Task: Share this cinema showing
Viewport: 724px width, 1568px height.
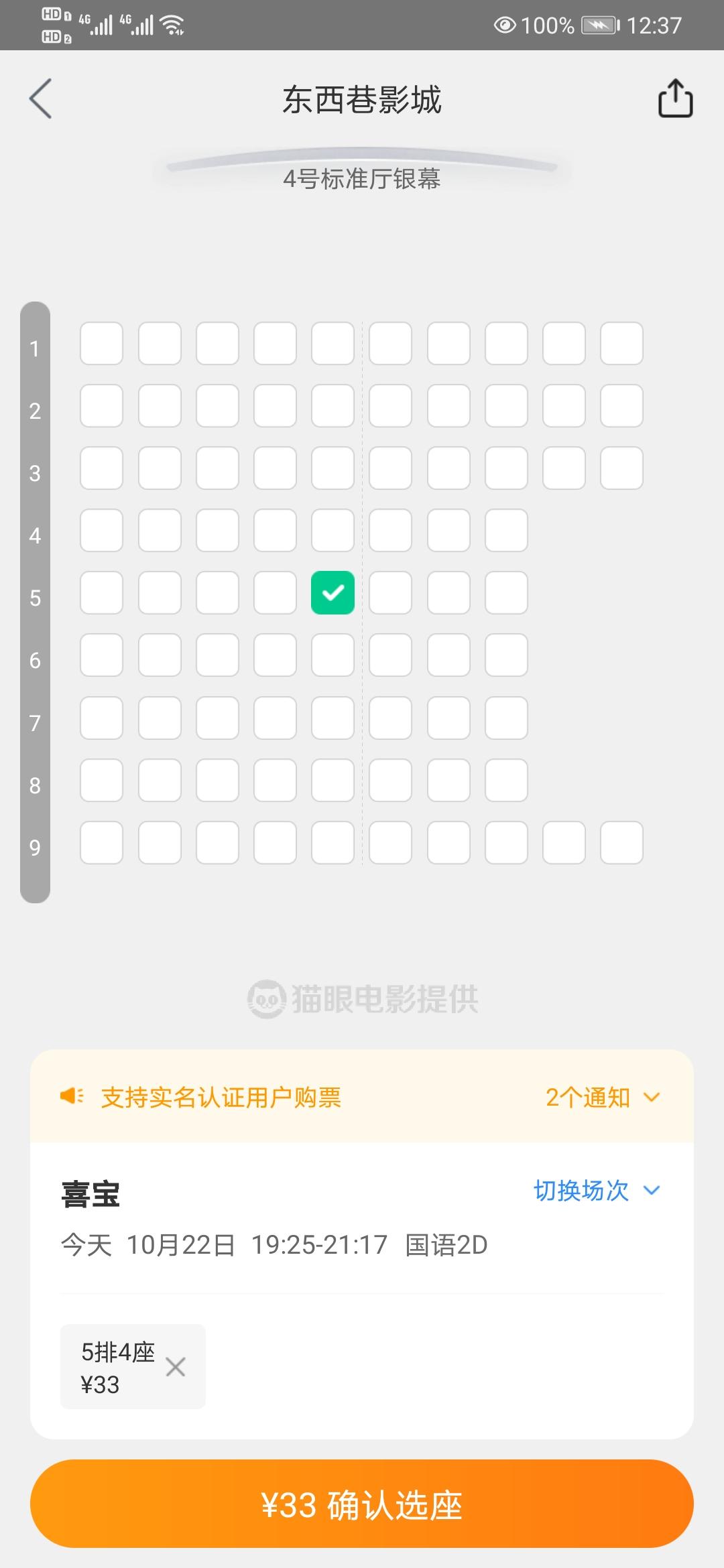Action: point(675,99)
